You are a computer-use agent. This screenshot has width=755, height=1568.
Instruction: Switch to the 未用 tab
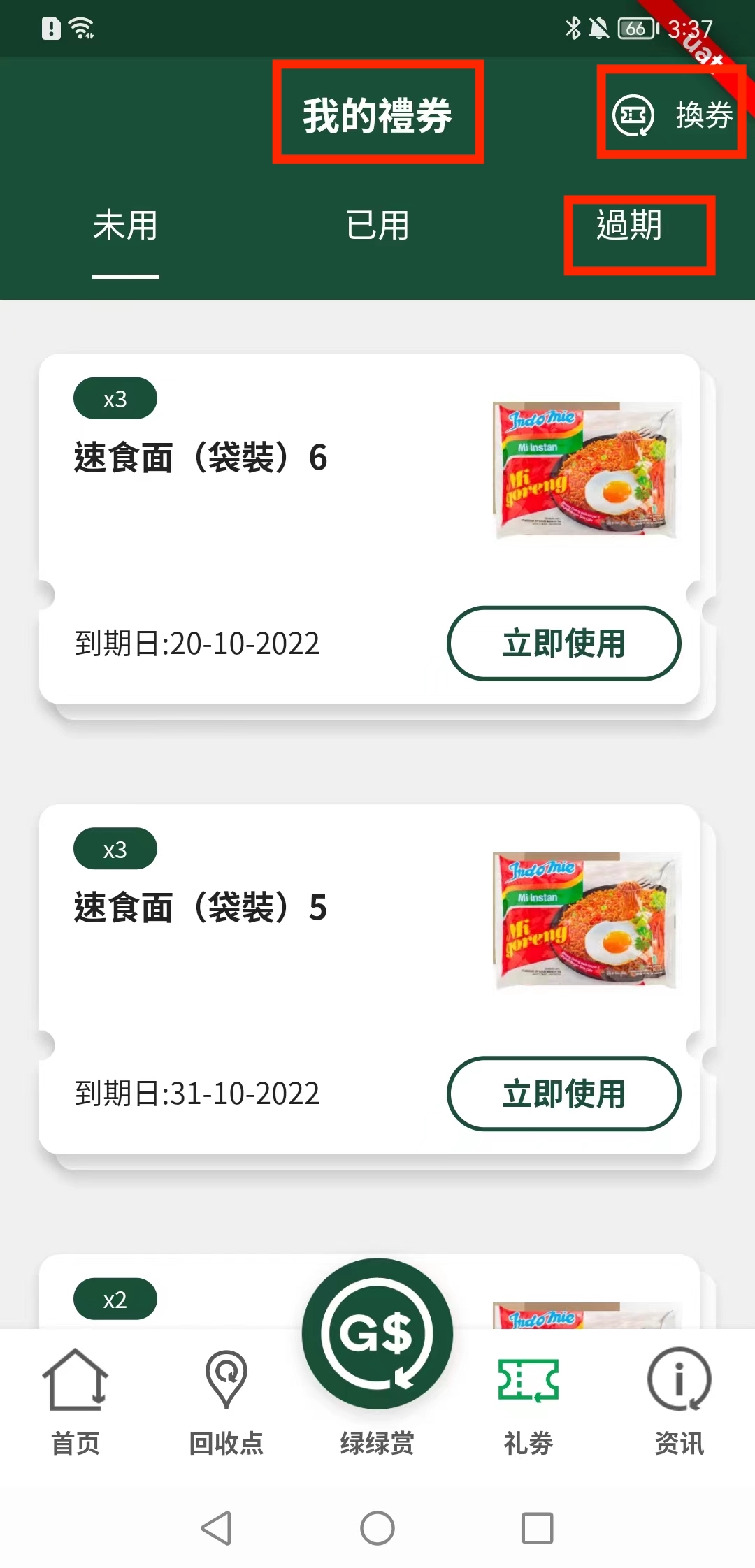pos(126,226)
